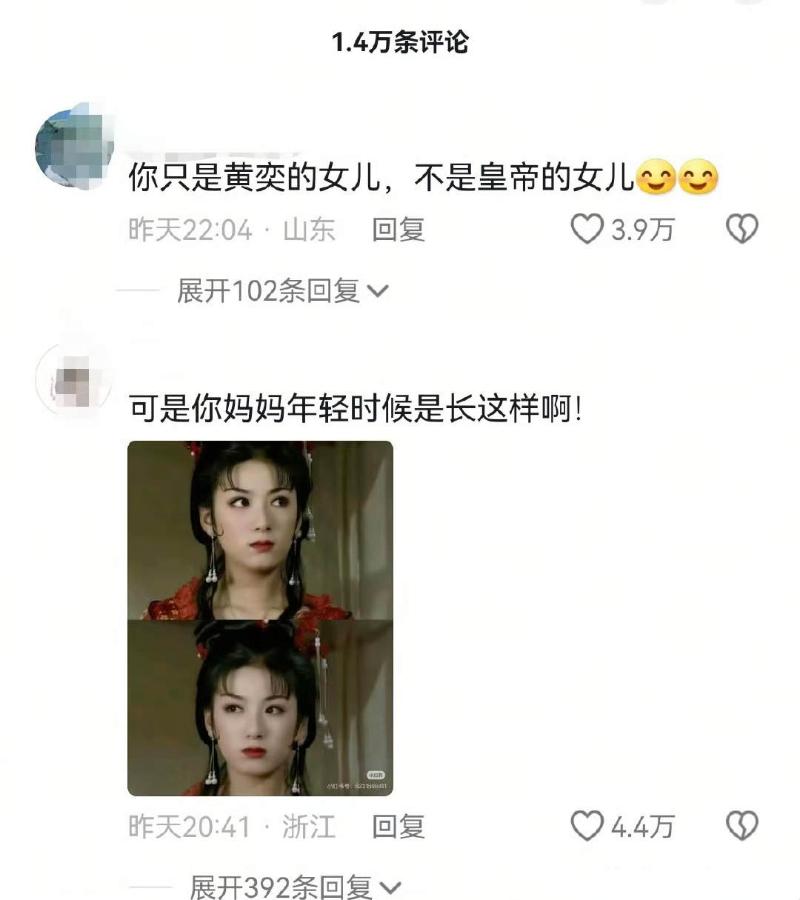
Task: Like the comment posted from 山东
Action: (x=586, y=230)
